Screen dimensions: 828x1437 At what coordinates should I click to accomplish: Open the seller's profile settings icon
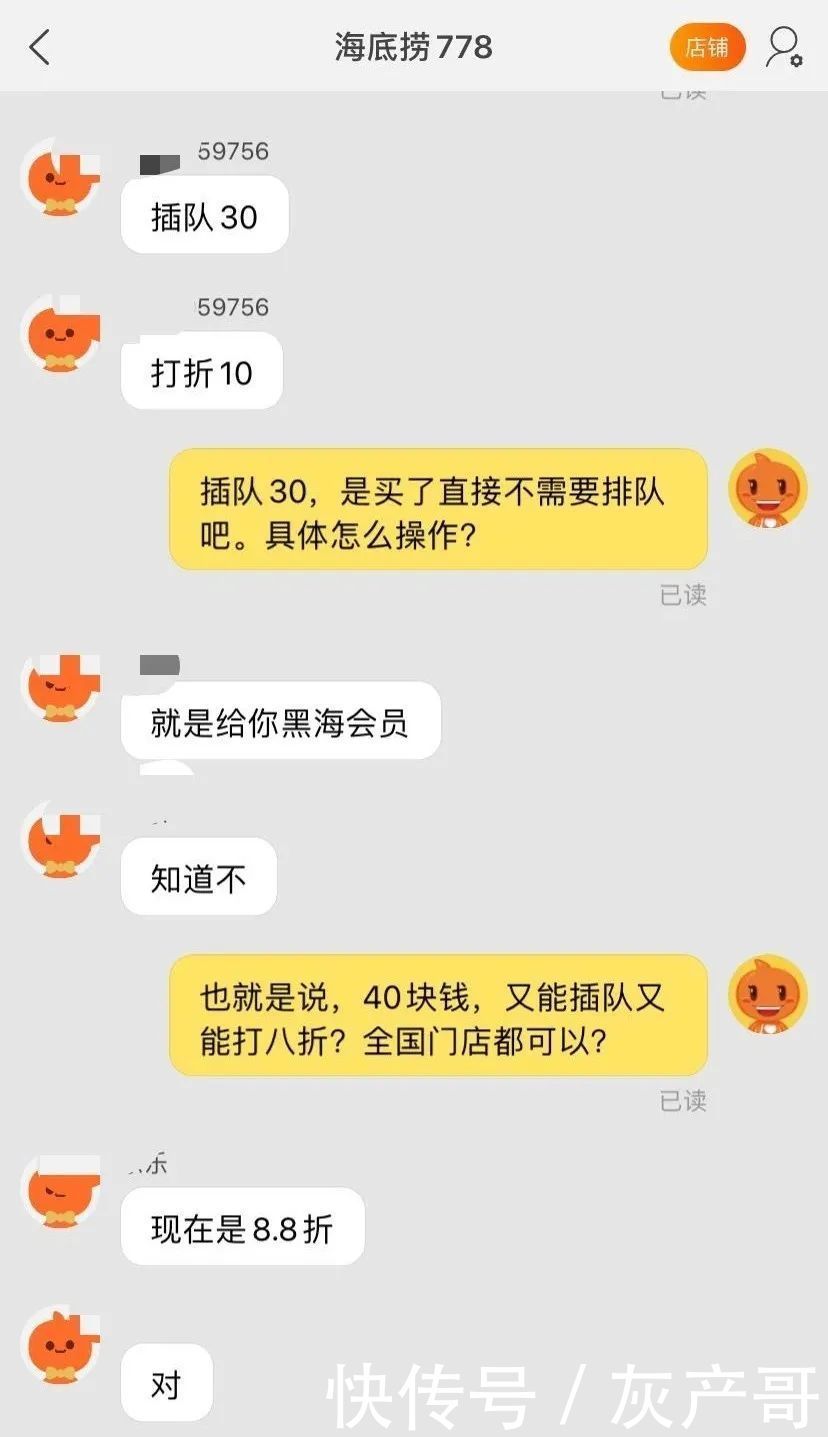(x=785, y=47)
